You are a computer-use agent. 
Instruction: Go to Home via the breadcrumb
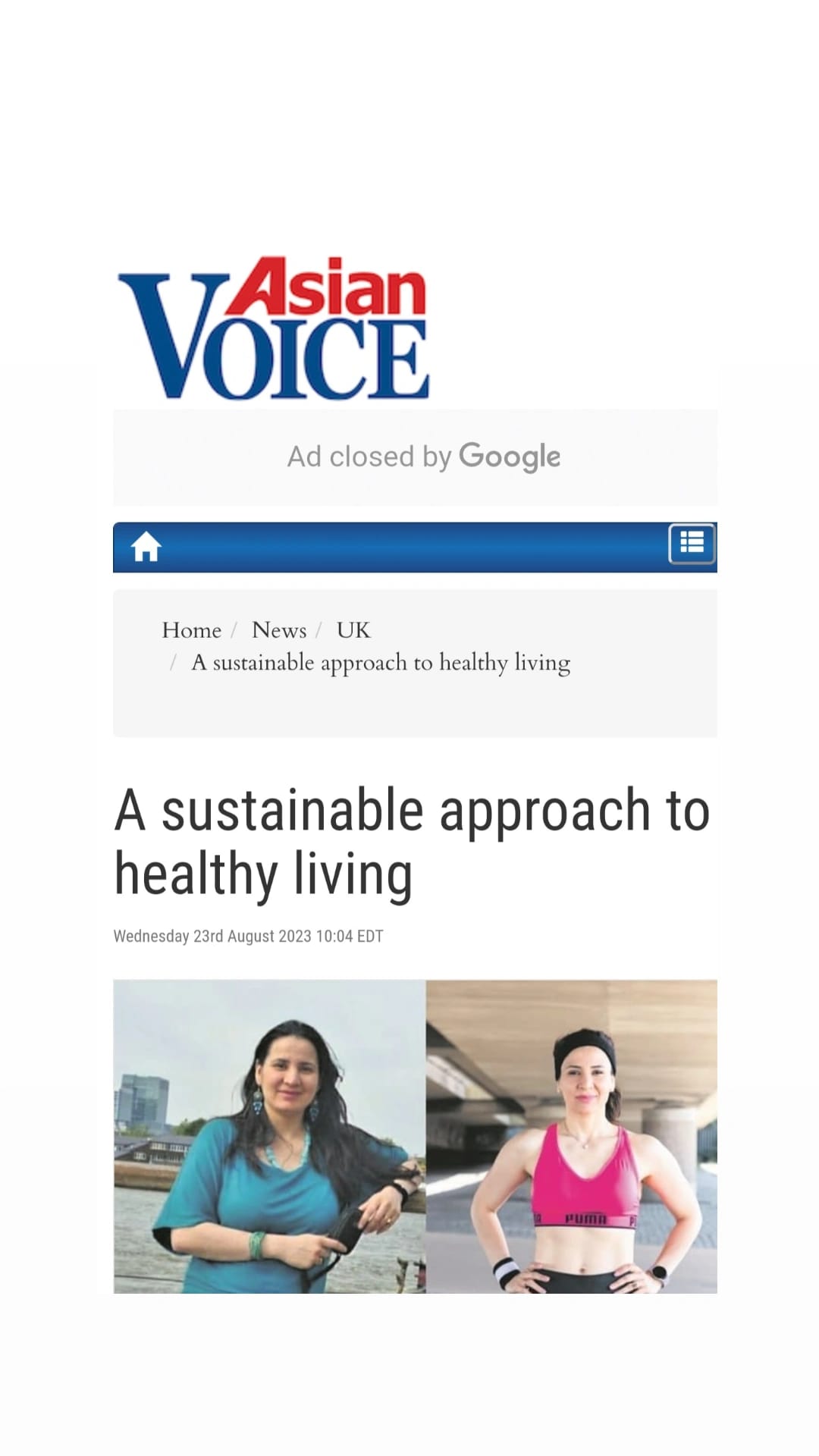pos(191,630)
